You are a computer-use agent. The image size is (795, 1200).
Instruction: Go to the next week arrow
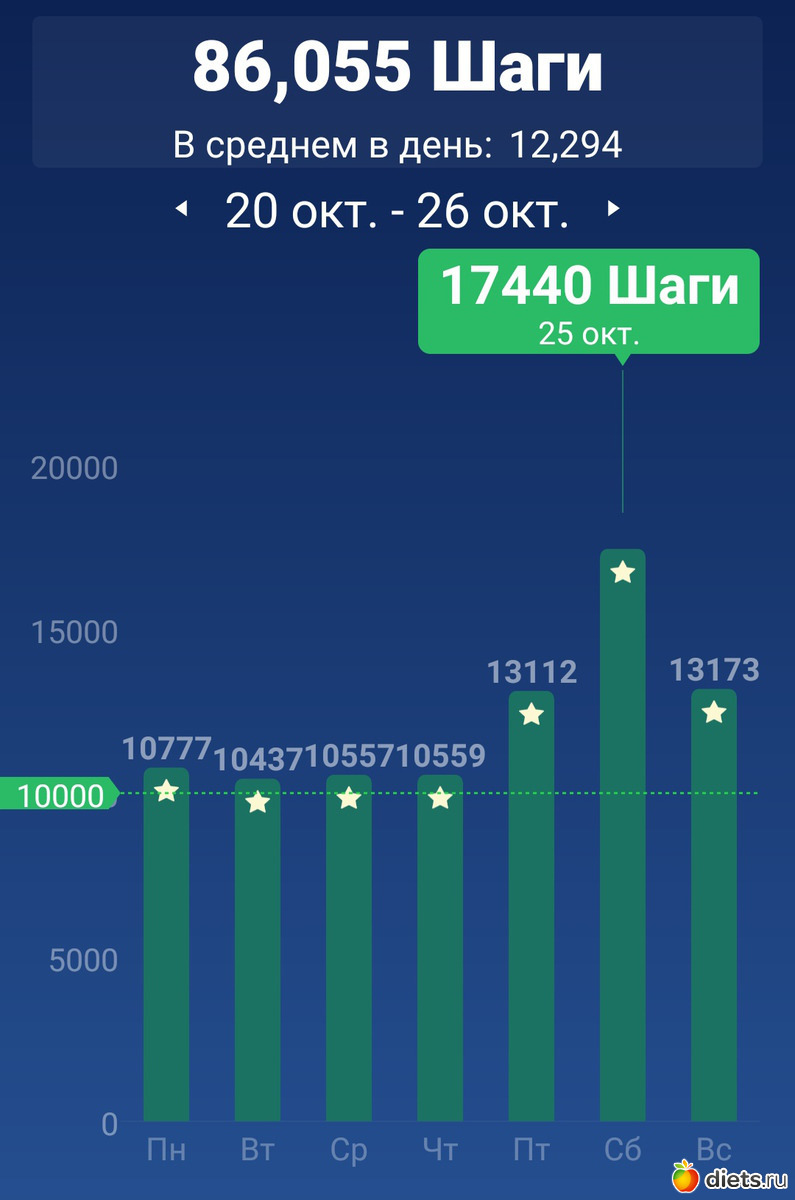coord(614,209)
